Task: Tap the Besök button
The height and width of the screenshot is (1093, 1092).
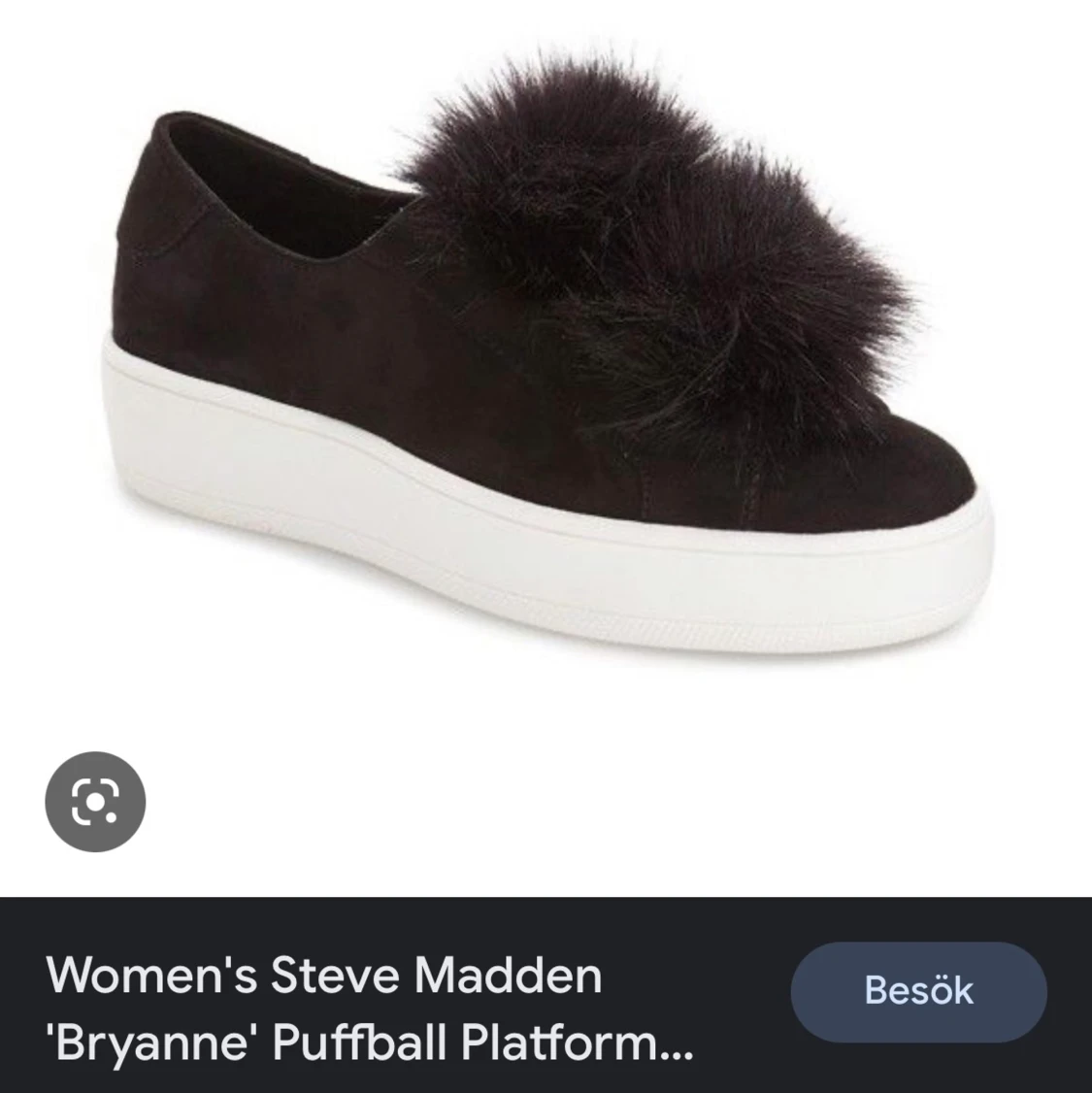Action: tap(918, 991)
